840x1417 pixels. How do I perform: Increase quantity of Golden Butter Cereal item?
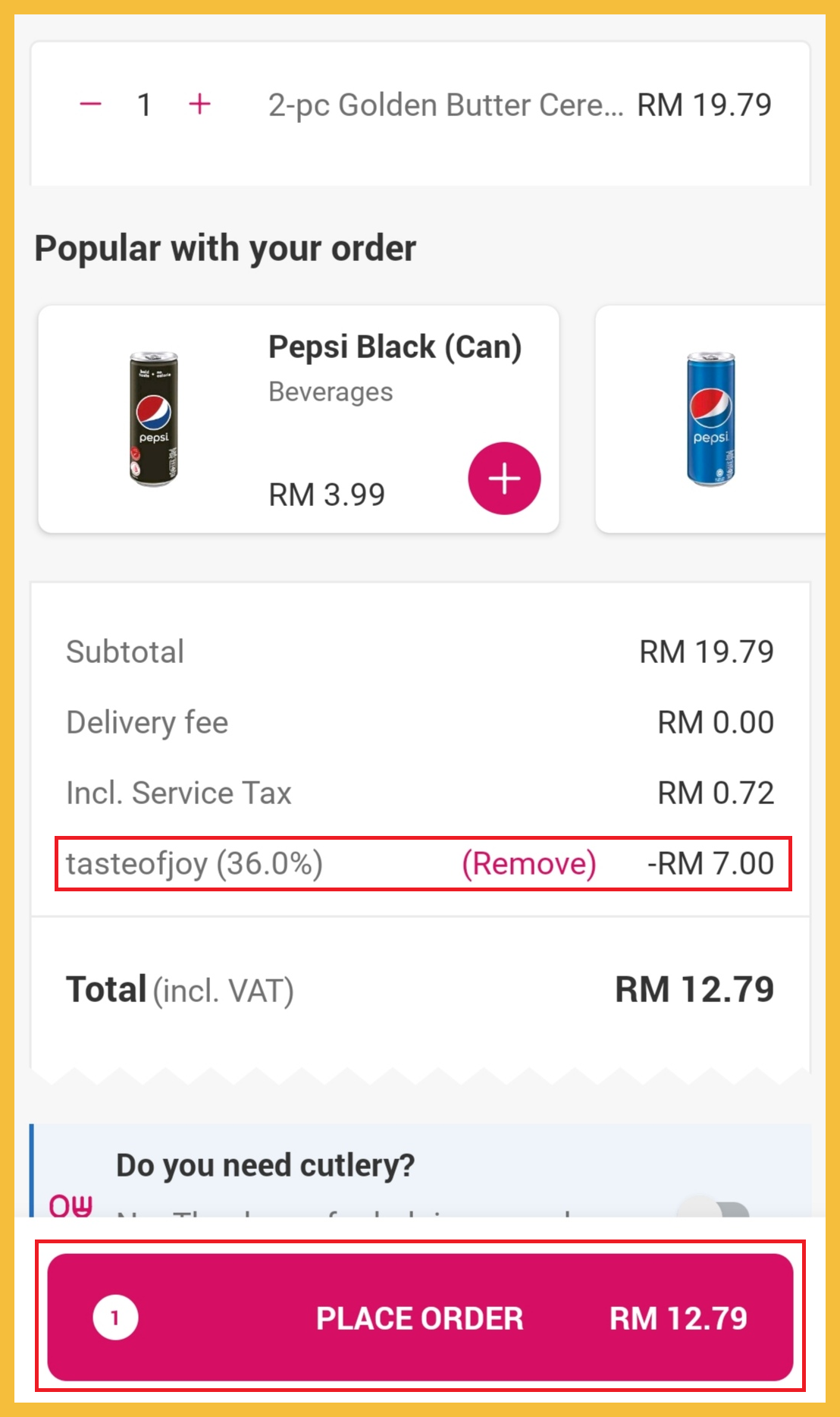199,104
